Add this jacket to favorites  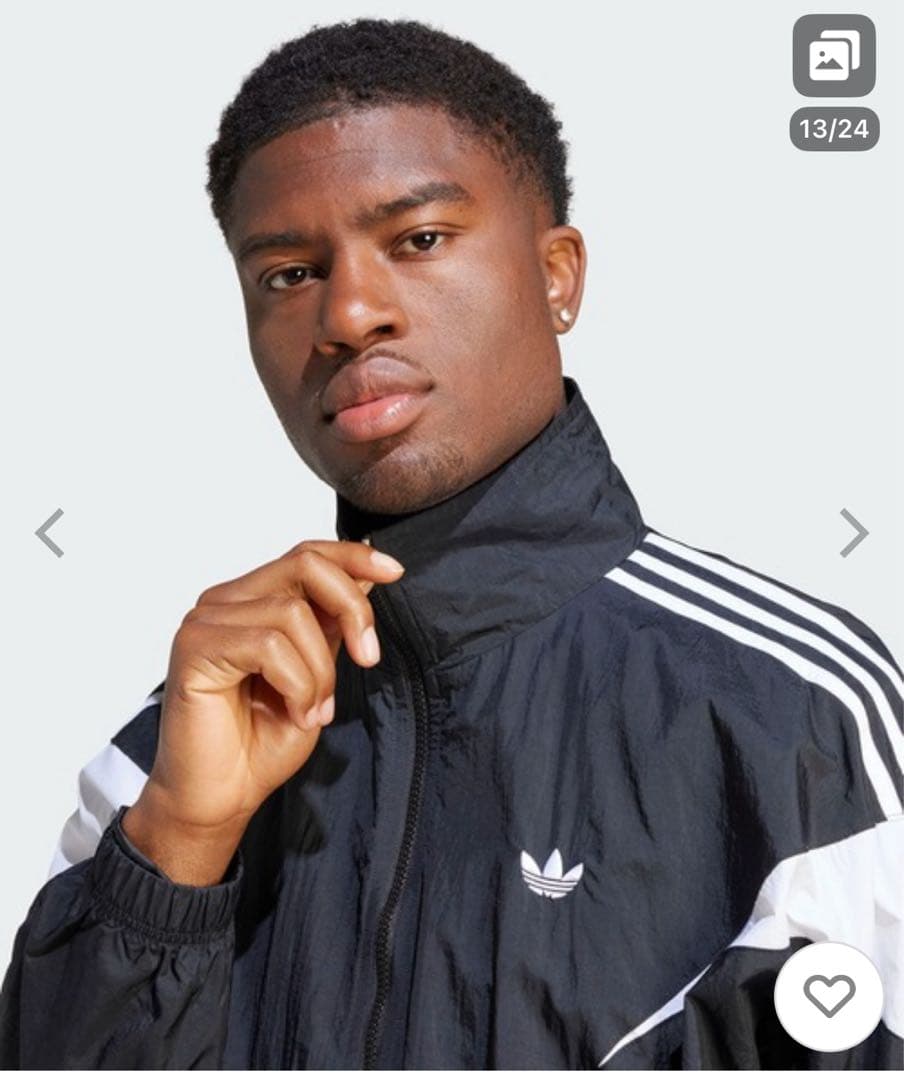[x=829, y=996]
